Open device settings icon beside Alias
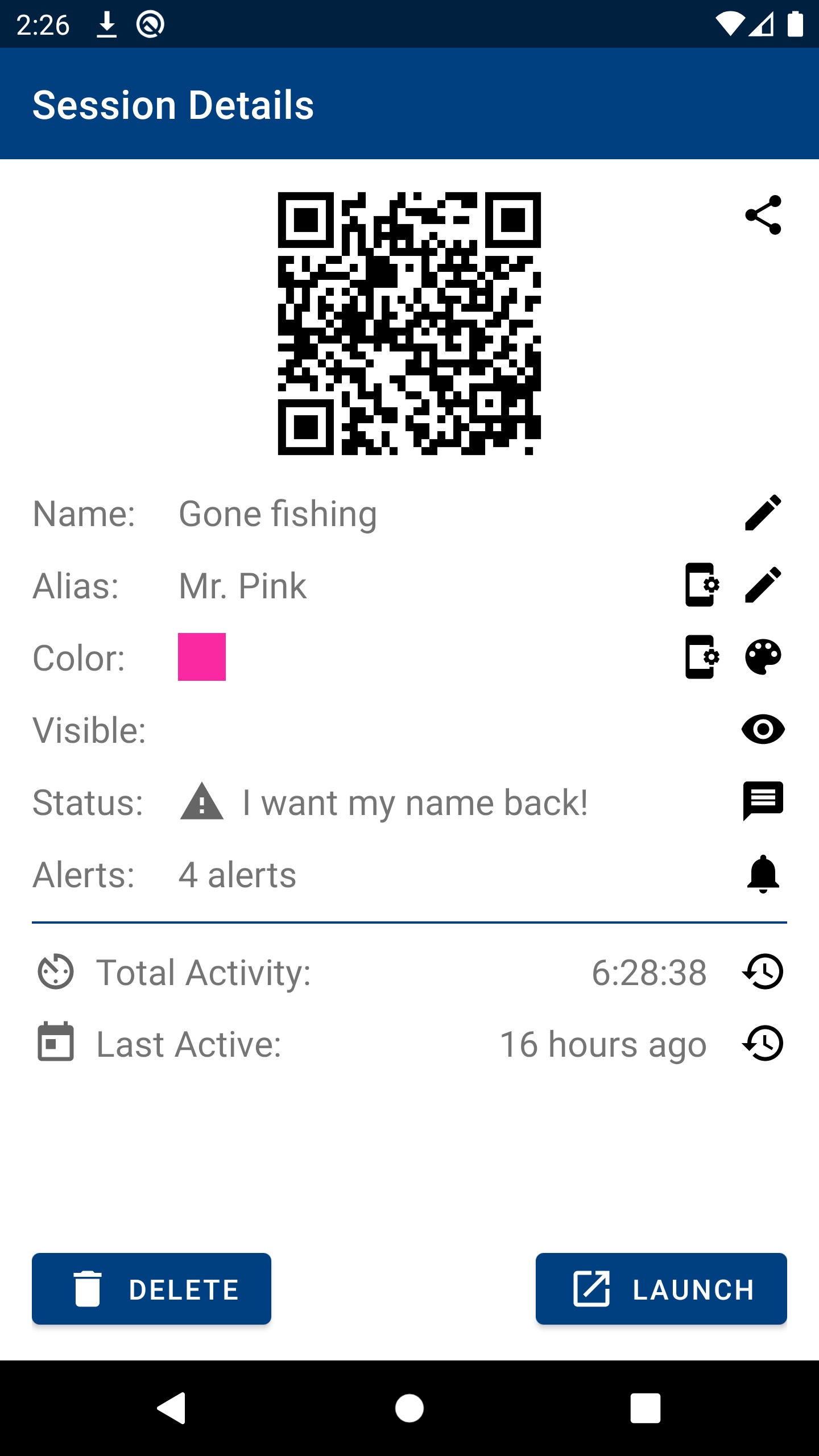This screenshot has height=1456, width=819. 701,585
